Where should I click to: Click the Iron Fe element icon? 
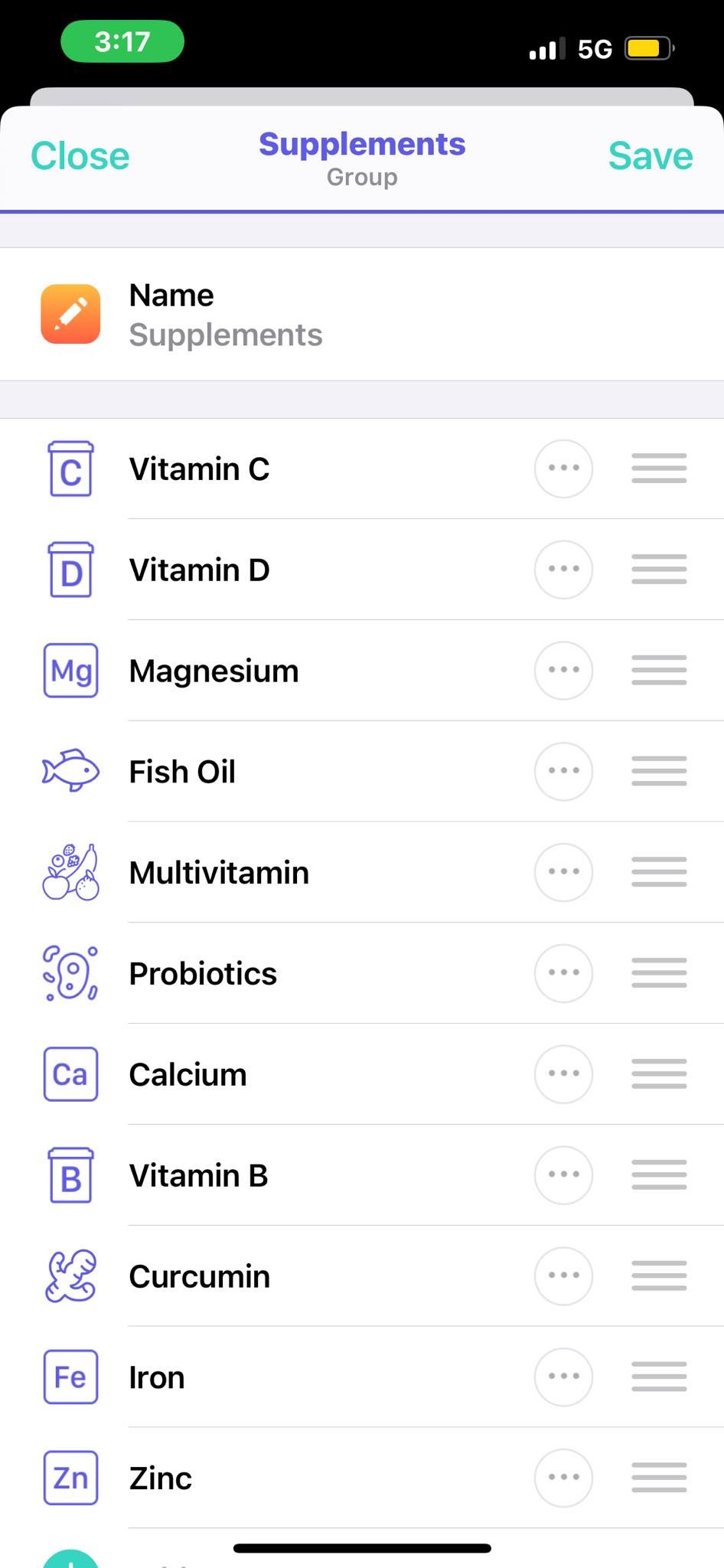coord(70,1377)
